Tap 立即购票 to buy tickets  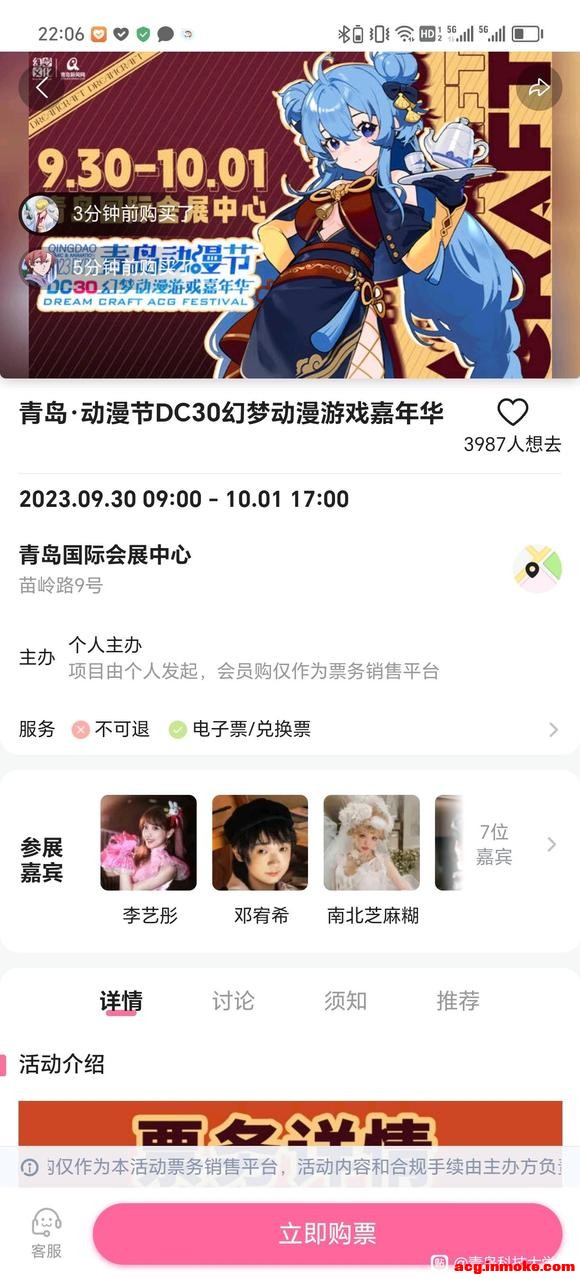[327, 1233]
